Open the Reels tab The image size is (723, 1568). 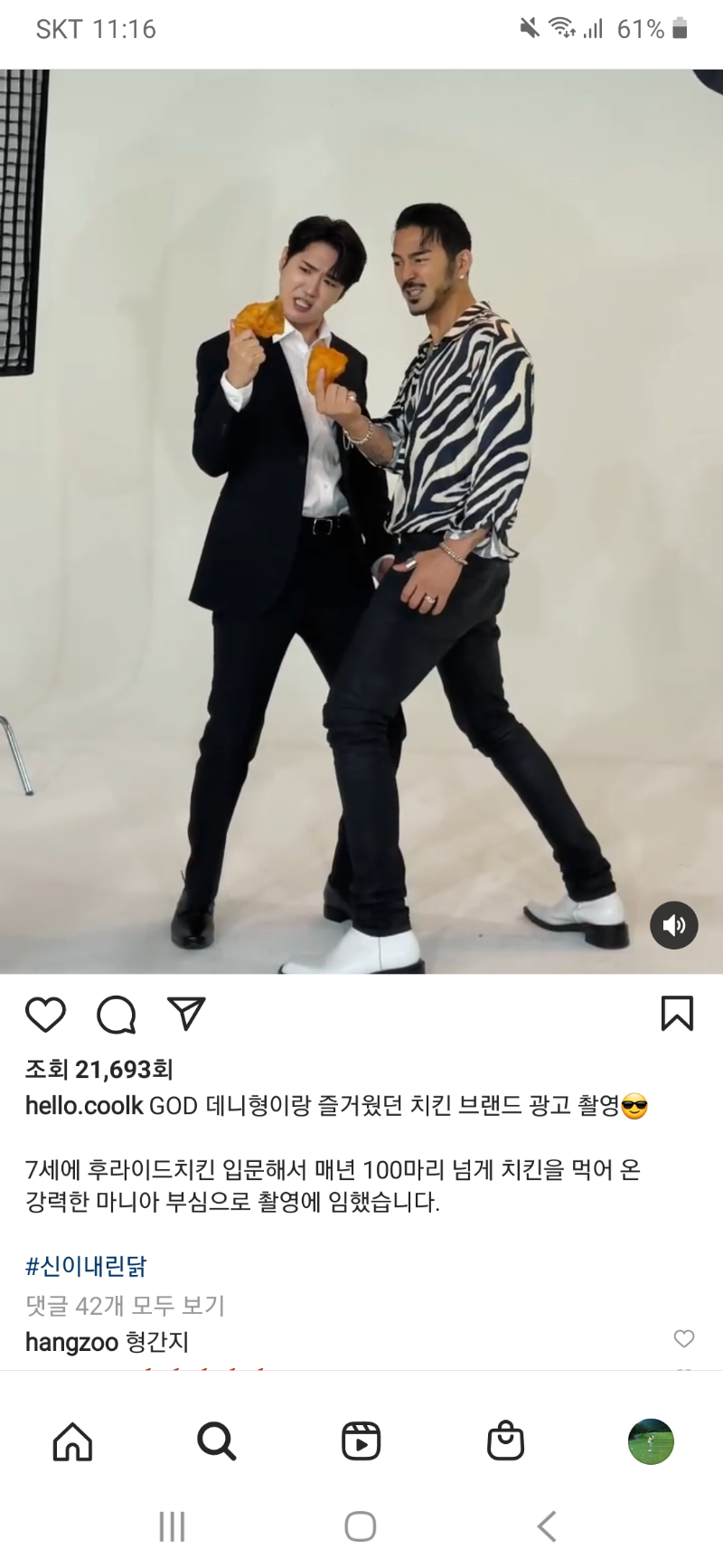361,1442
